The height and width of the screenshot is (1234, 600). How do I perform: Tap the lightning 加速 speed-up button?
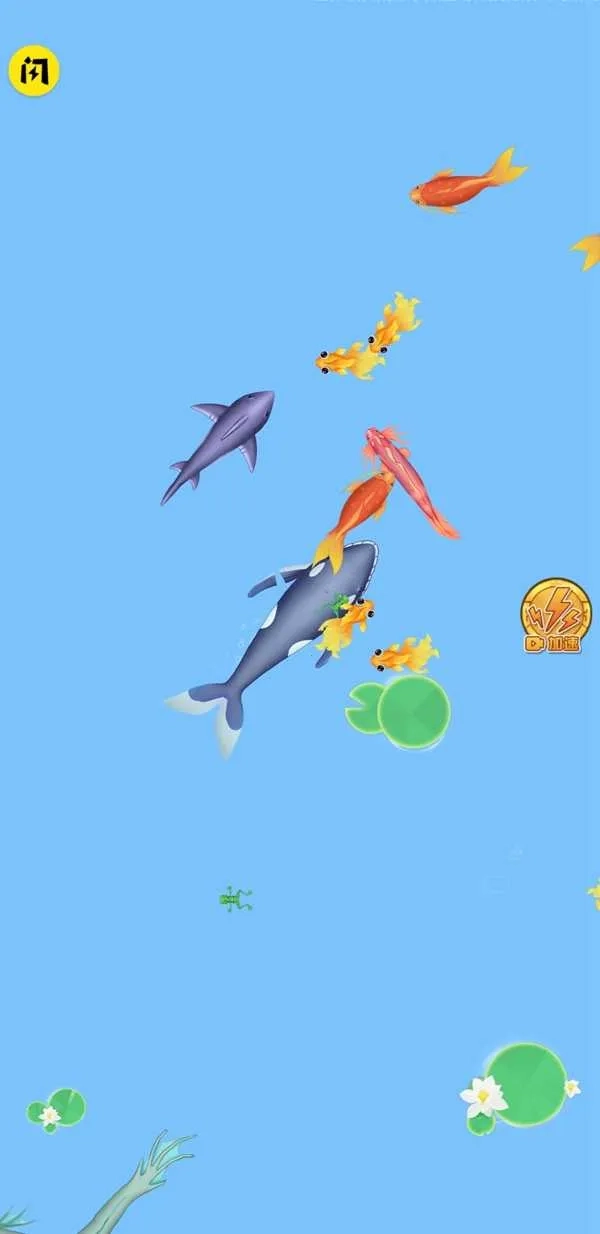[x=556, y=616]
